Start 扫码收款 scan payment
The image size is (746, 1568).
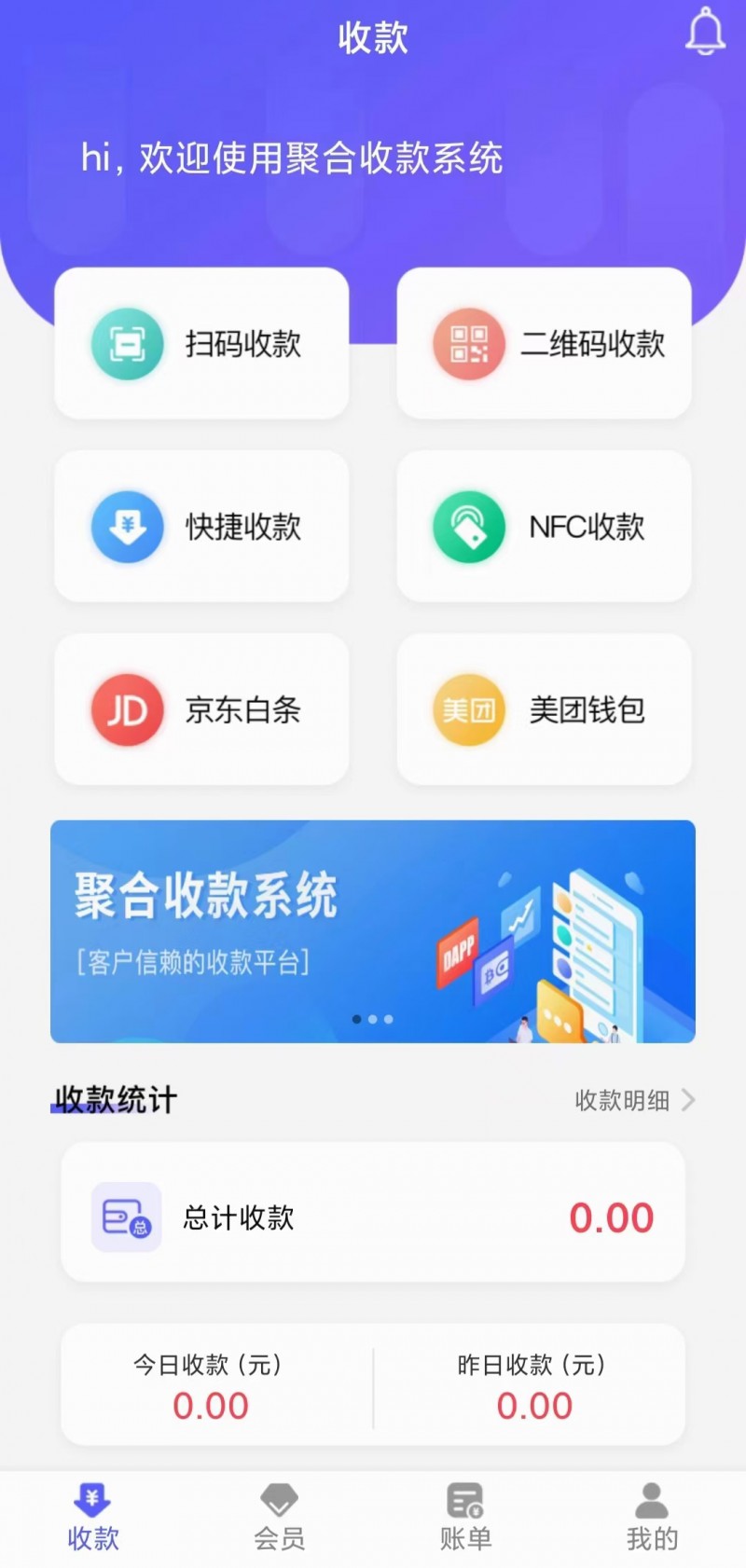coord(201,344)
